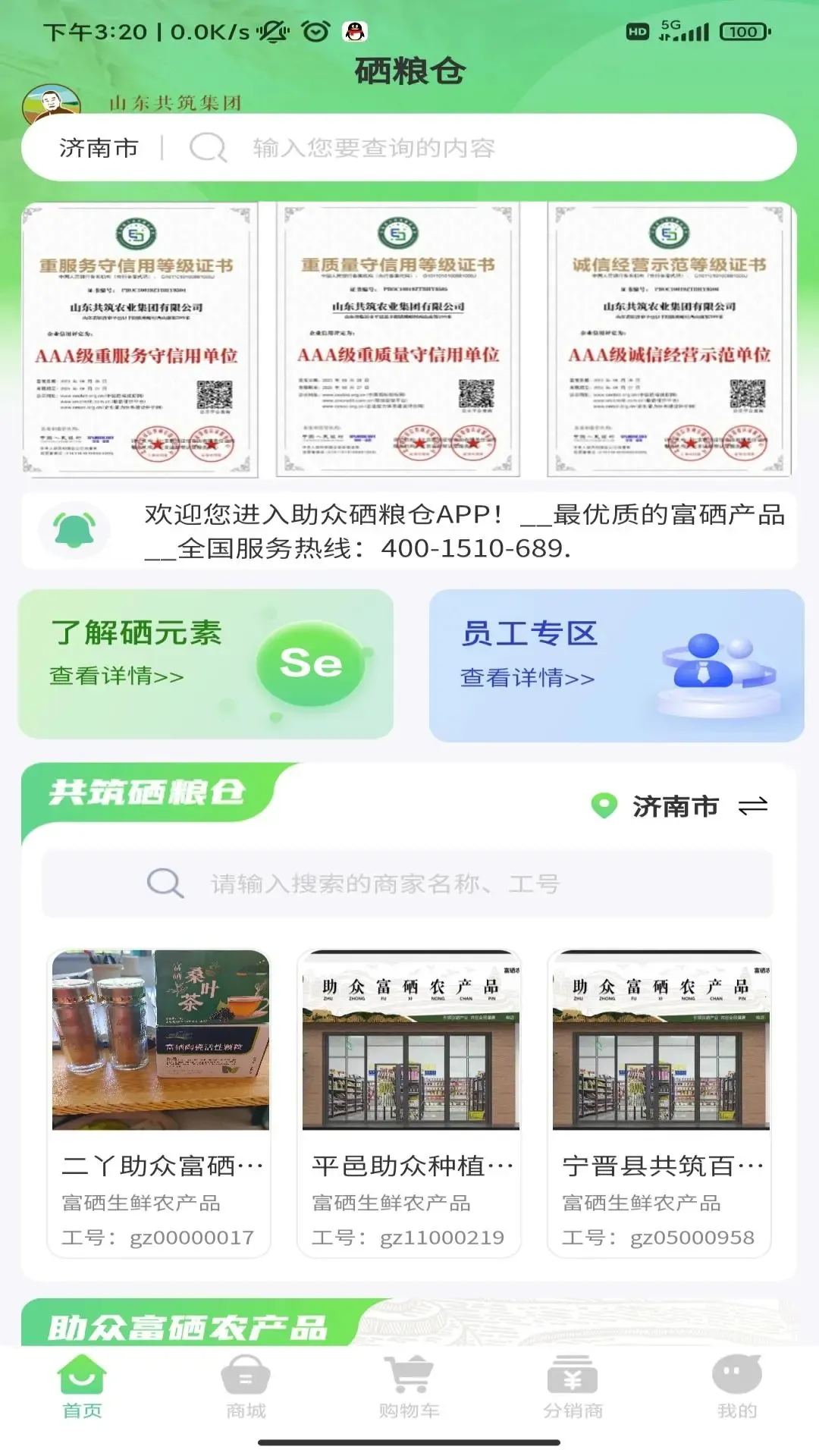Click the green Se selenium element icon
This screenshot has width=819, height=1456.
coord(310,664)
